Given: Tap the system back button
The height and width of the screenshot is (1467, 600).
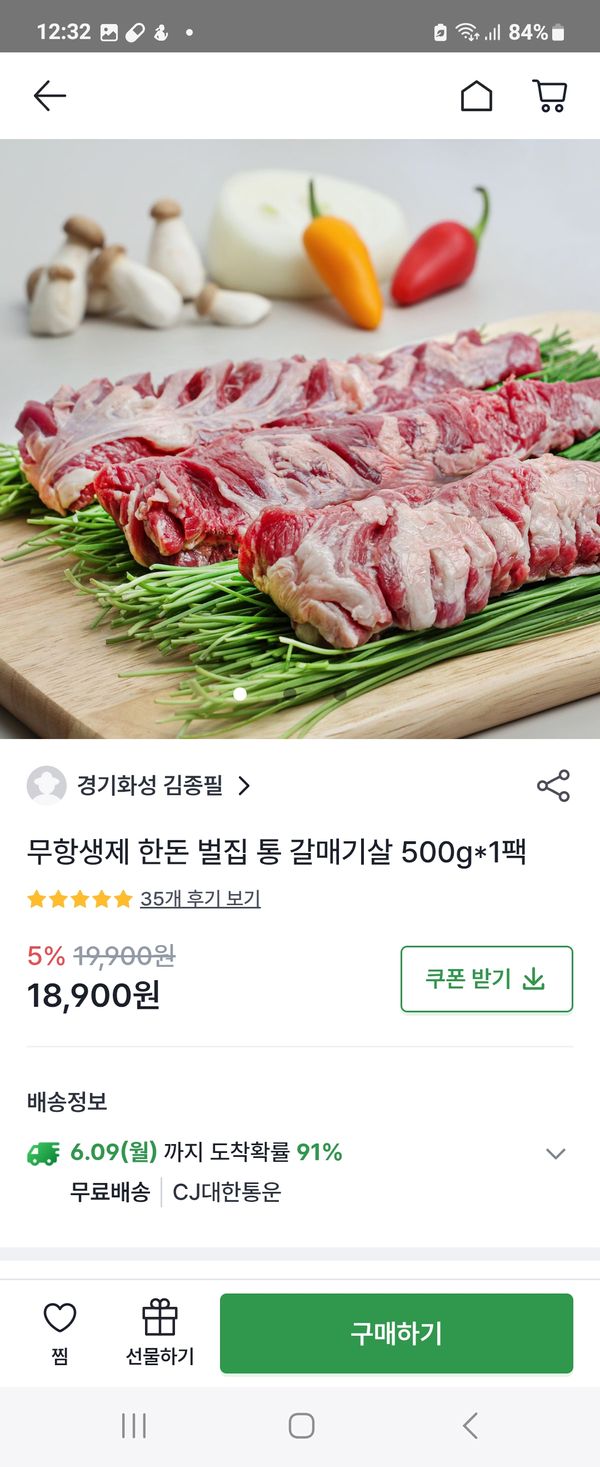Looking at the screenshot, I should (x=470, y=1426).
